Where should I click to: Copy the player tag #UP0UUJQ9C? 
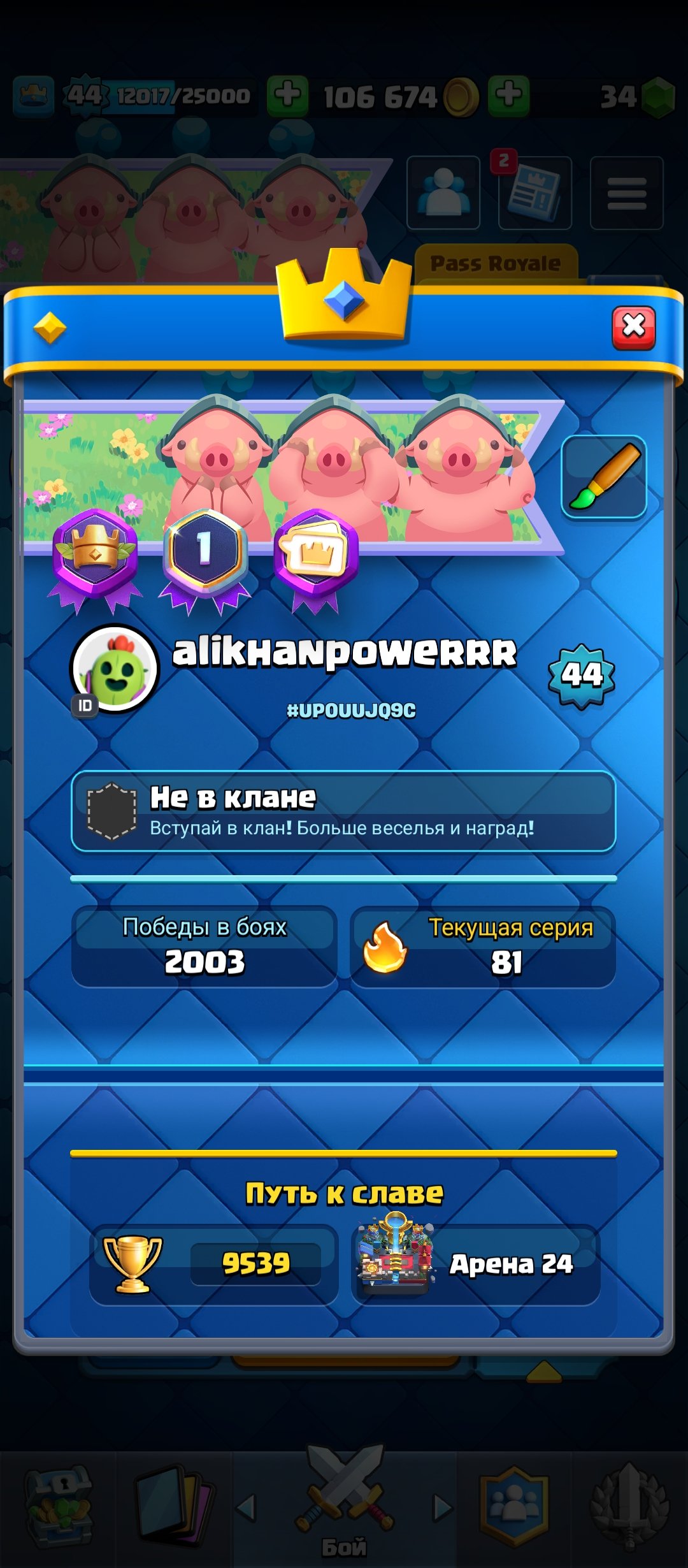351,710
